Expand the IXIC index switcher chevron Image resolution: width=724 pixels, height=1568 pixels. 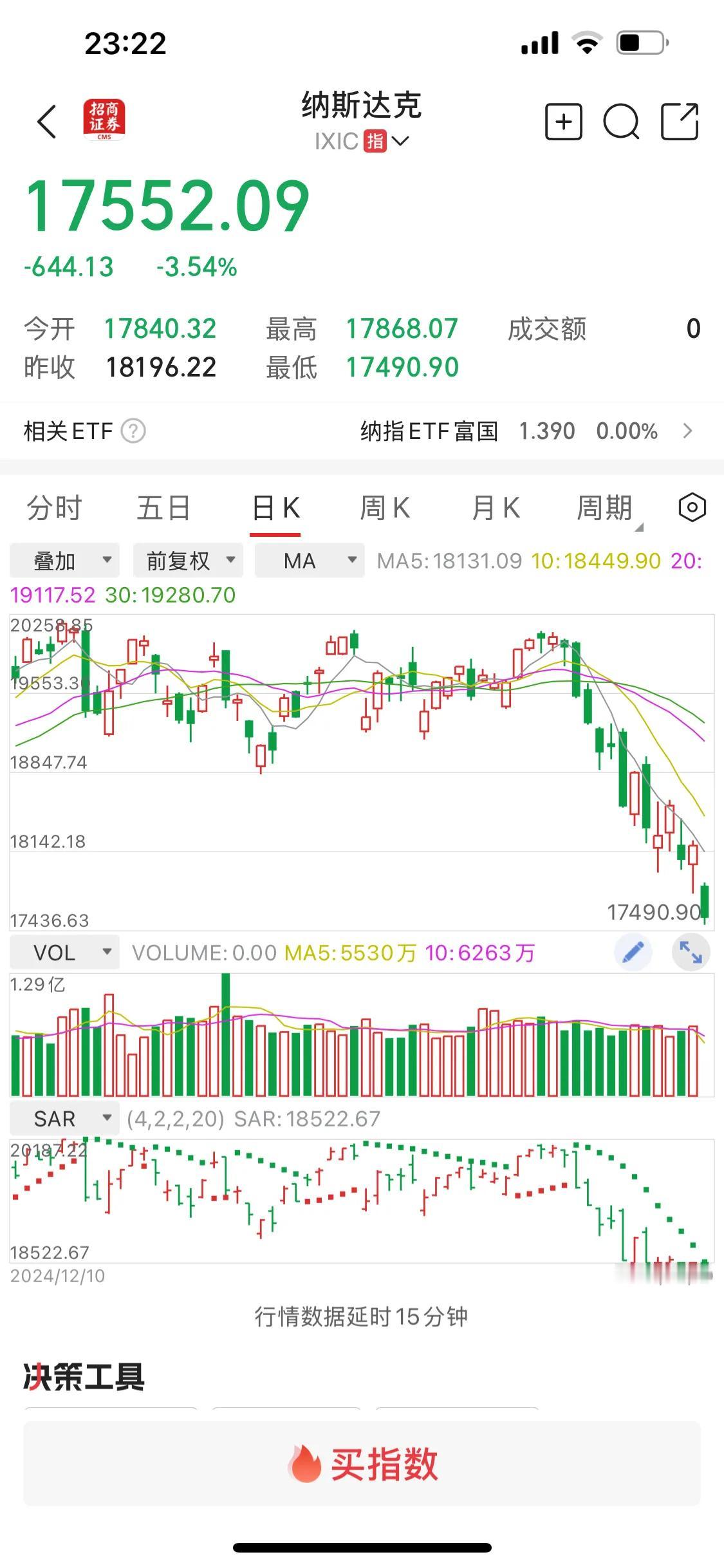pyautogui.click(x=400, y=141)
